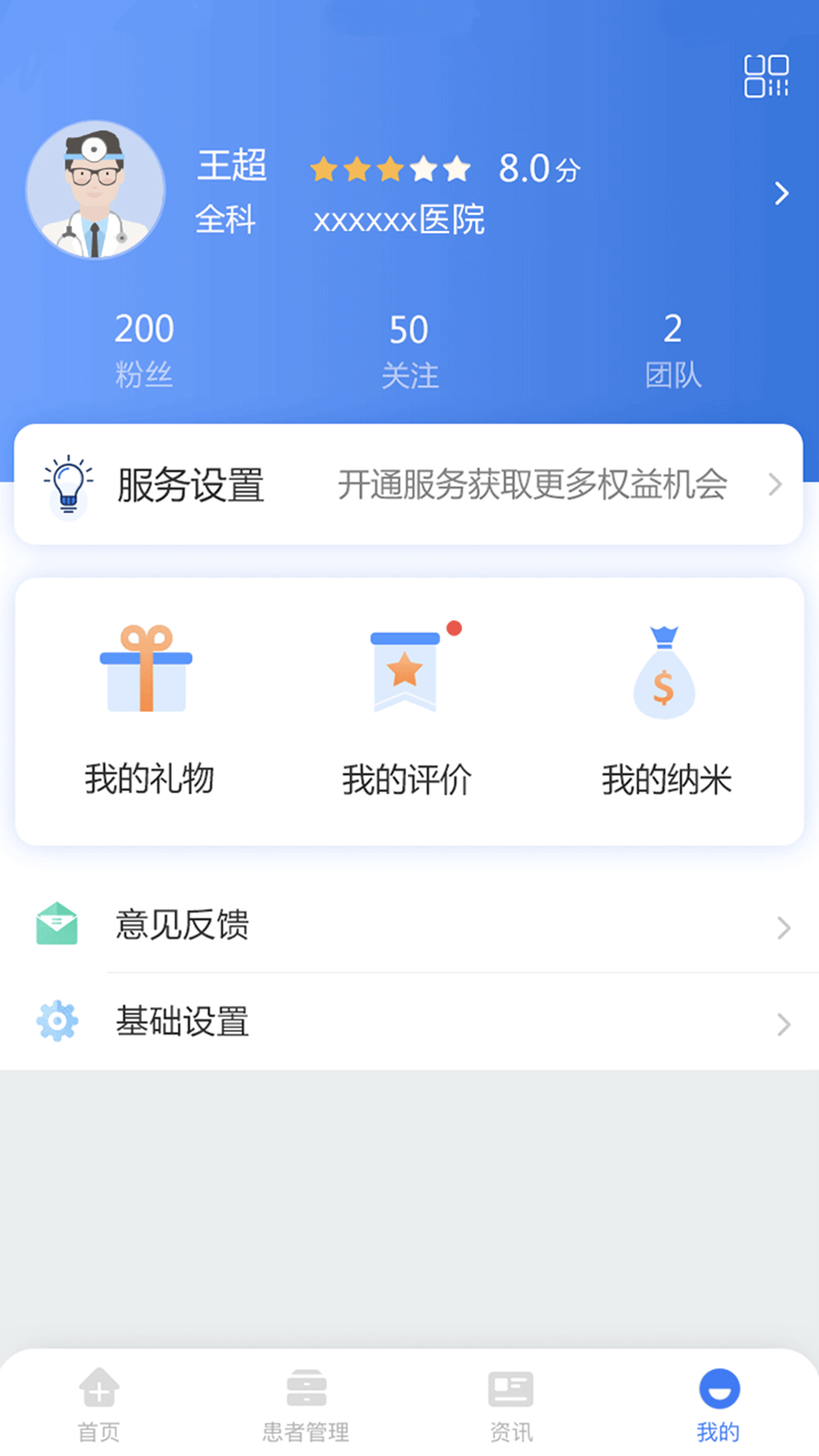Click the lightbulb icon beside 服务设置
The height and width of the screenshot is (1456, 819).
70,485
